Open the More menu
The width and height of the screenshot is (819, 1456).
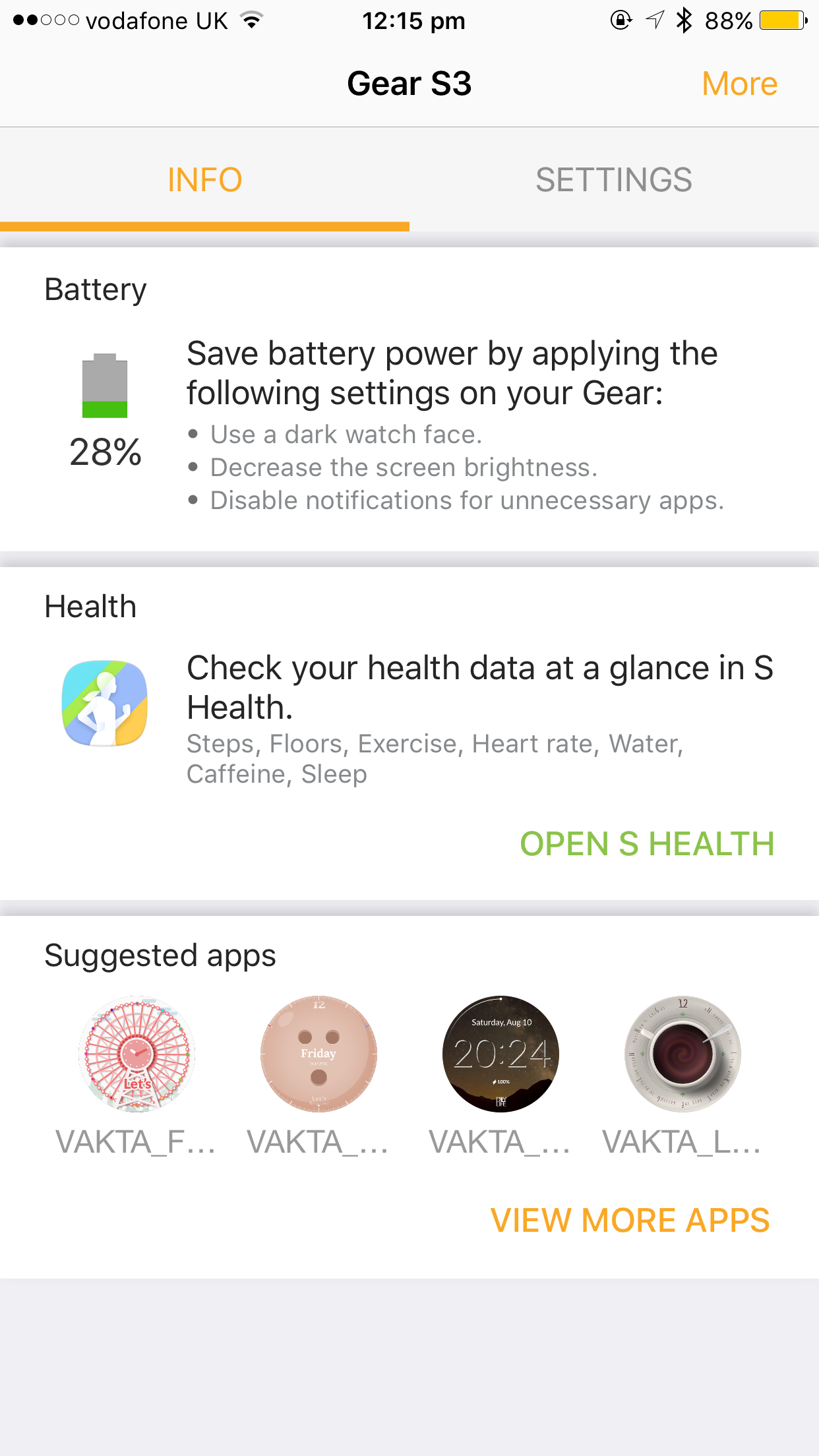[x=739, y=84]
